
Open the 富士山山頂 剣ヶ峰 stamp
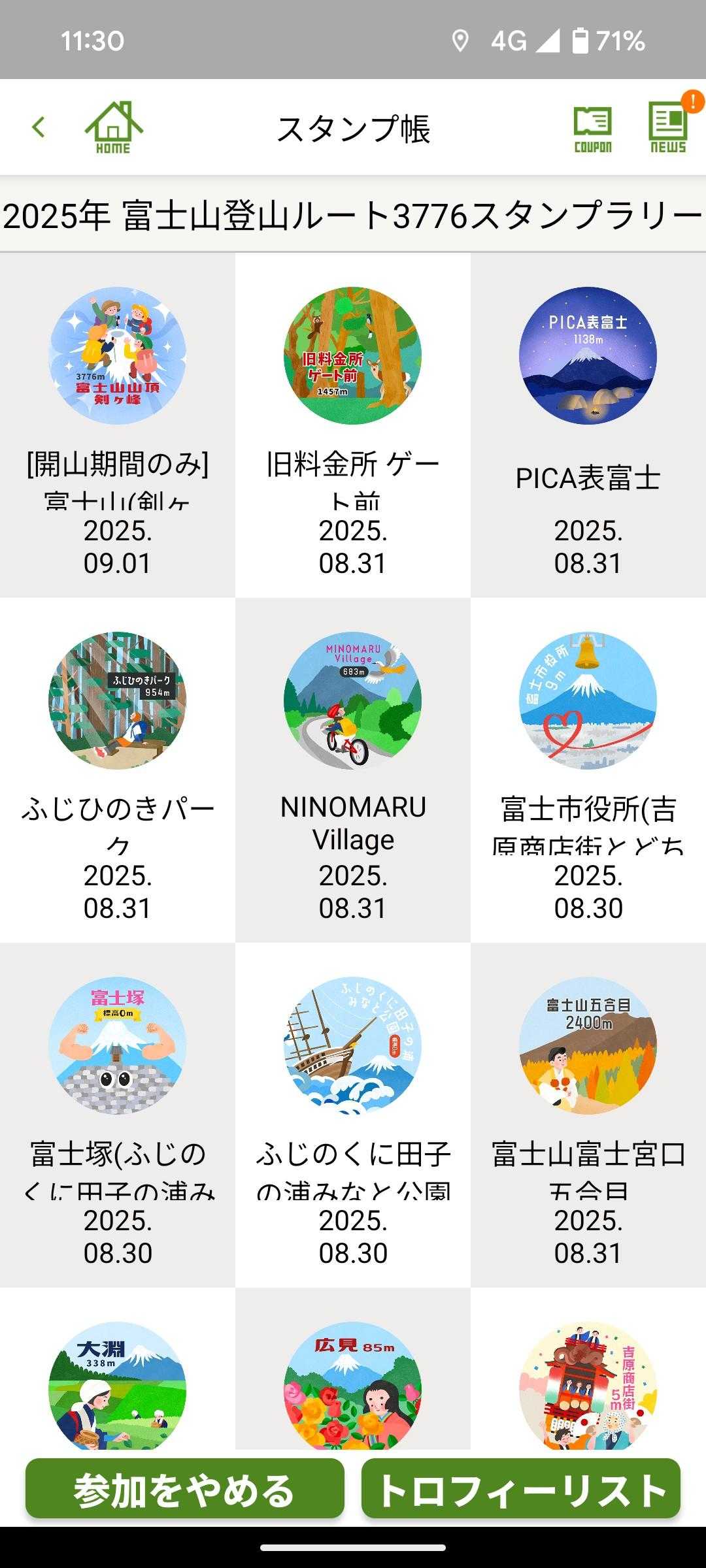tap(118, 356)
